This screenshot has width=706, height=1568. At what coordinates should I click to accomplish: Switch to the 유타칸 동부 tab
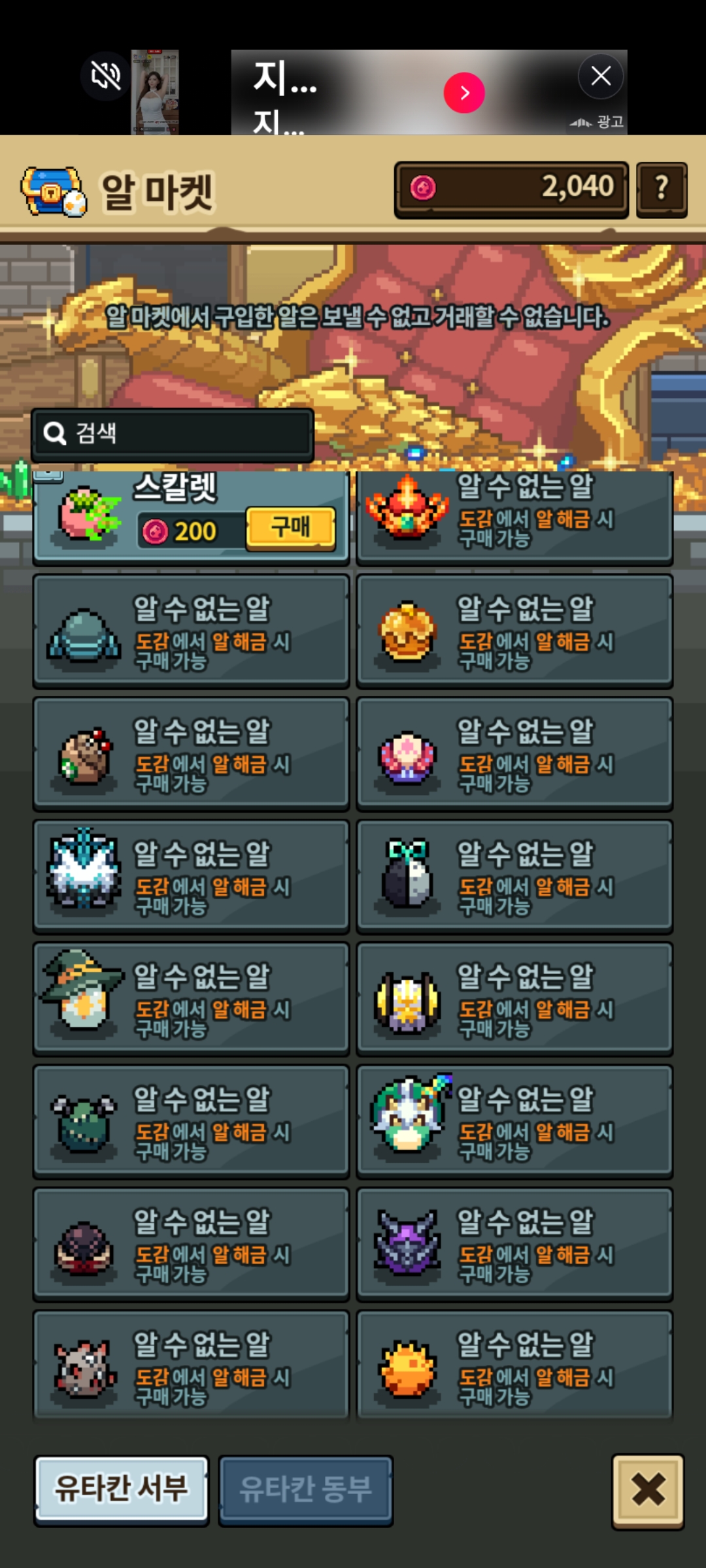305,1490
